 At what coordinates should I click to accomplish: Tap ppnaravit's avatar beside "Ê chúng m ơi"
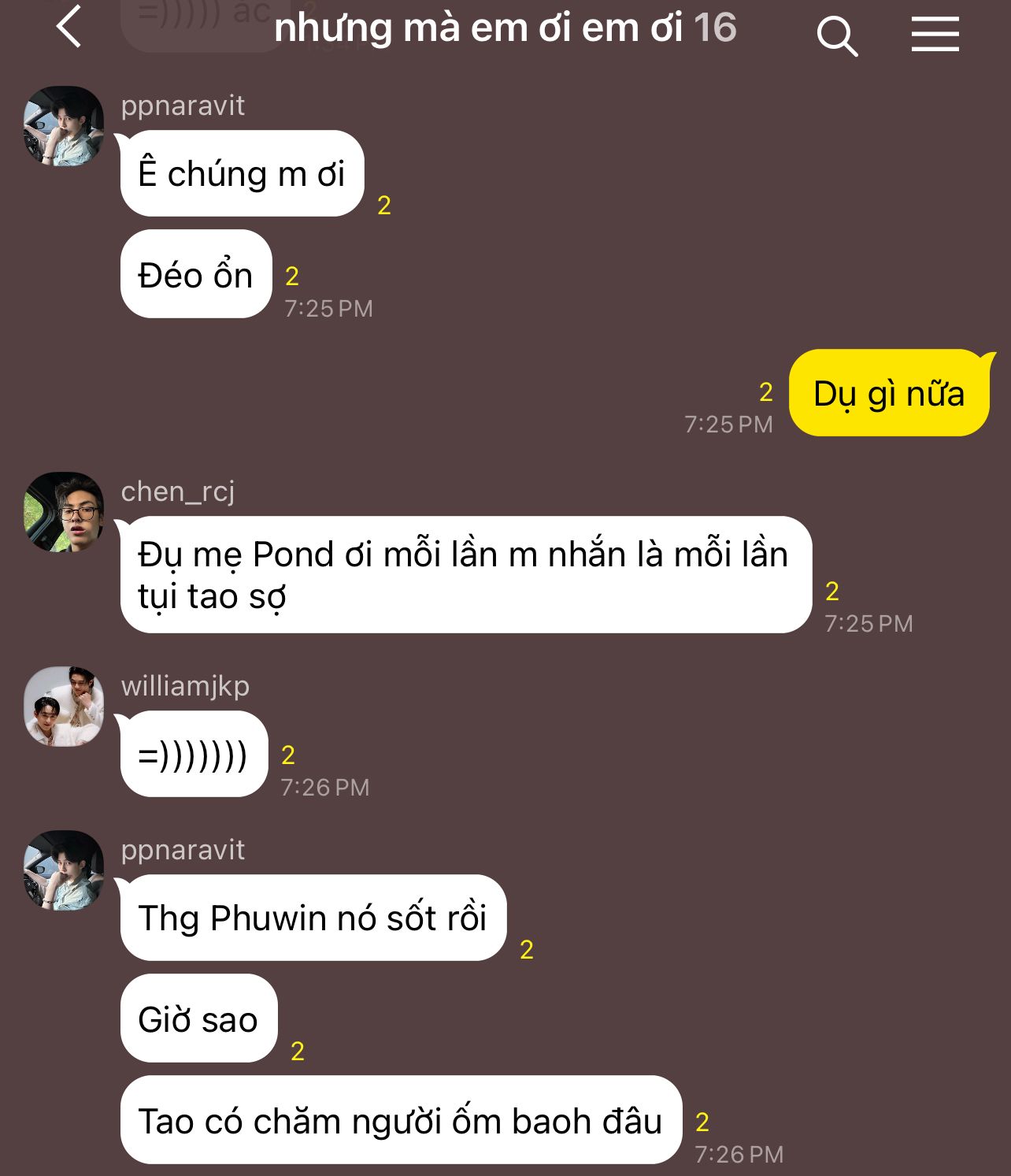tap(64, 126)
